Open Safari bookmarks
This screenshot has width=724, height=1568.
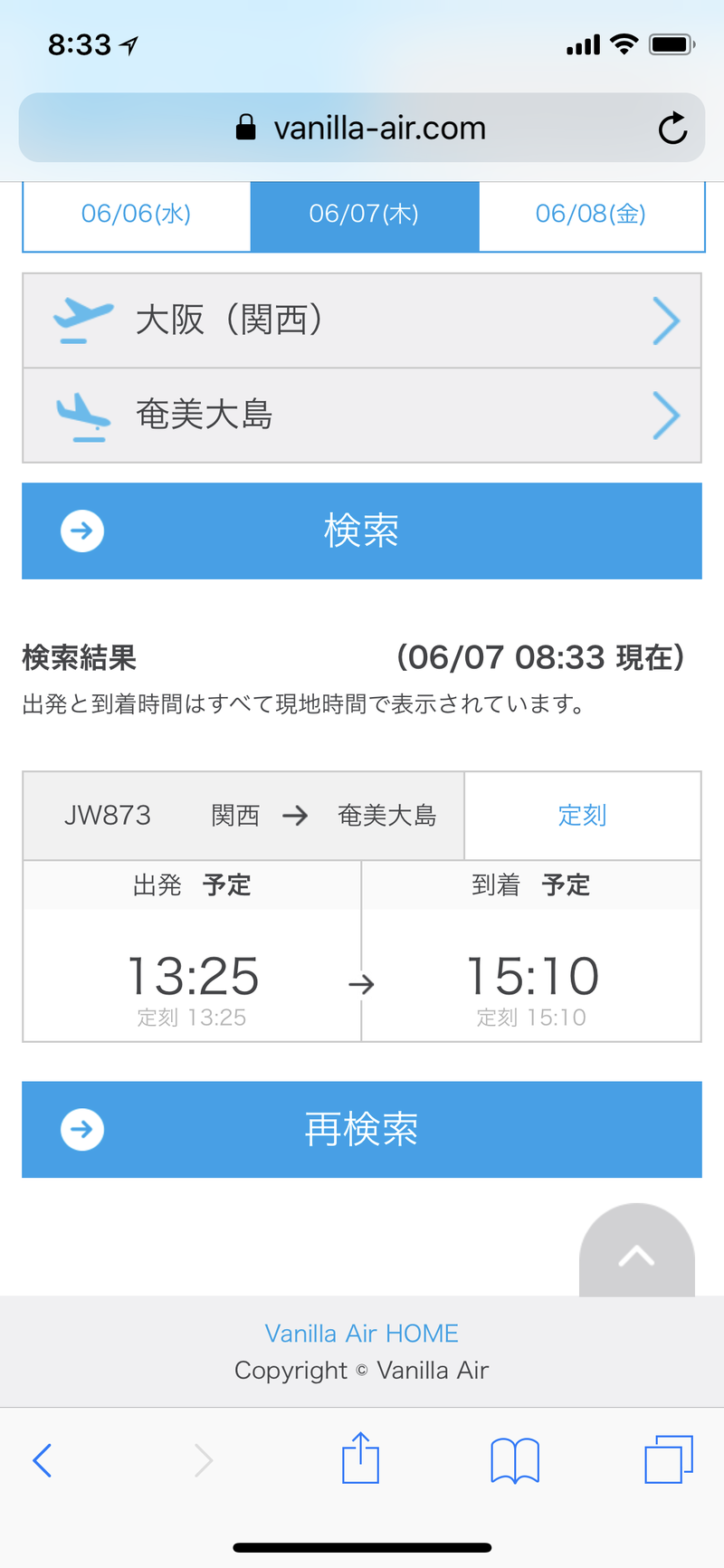click(515, 1460)
